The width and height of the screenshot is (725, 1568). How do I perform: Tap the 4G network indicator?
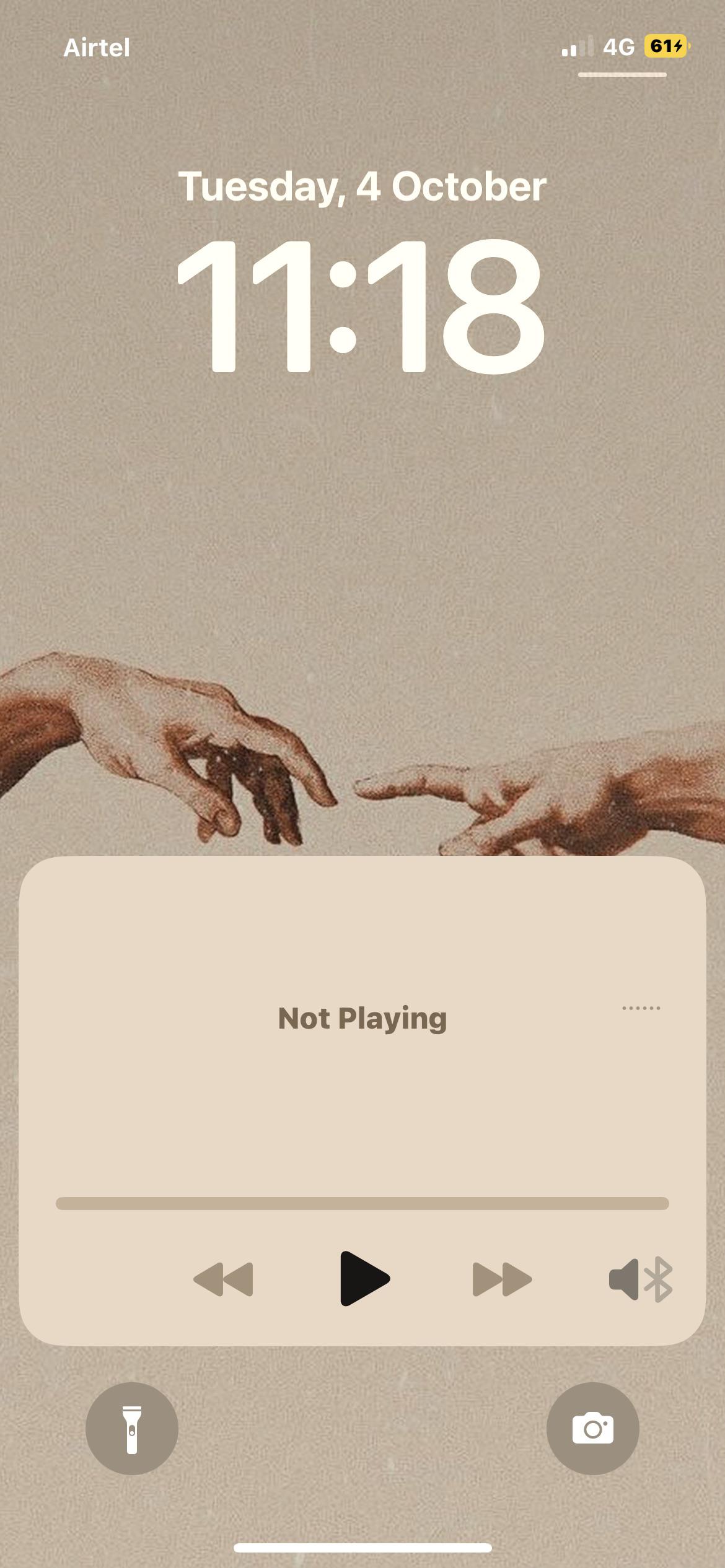(x=618, y=46)
